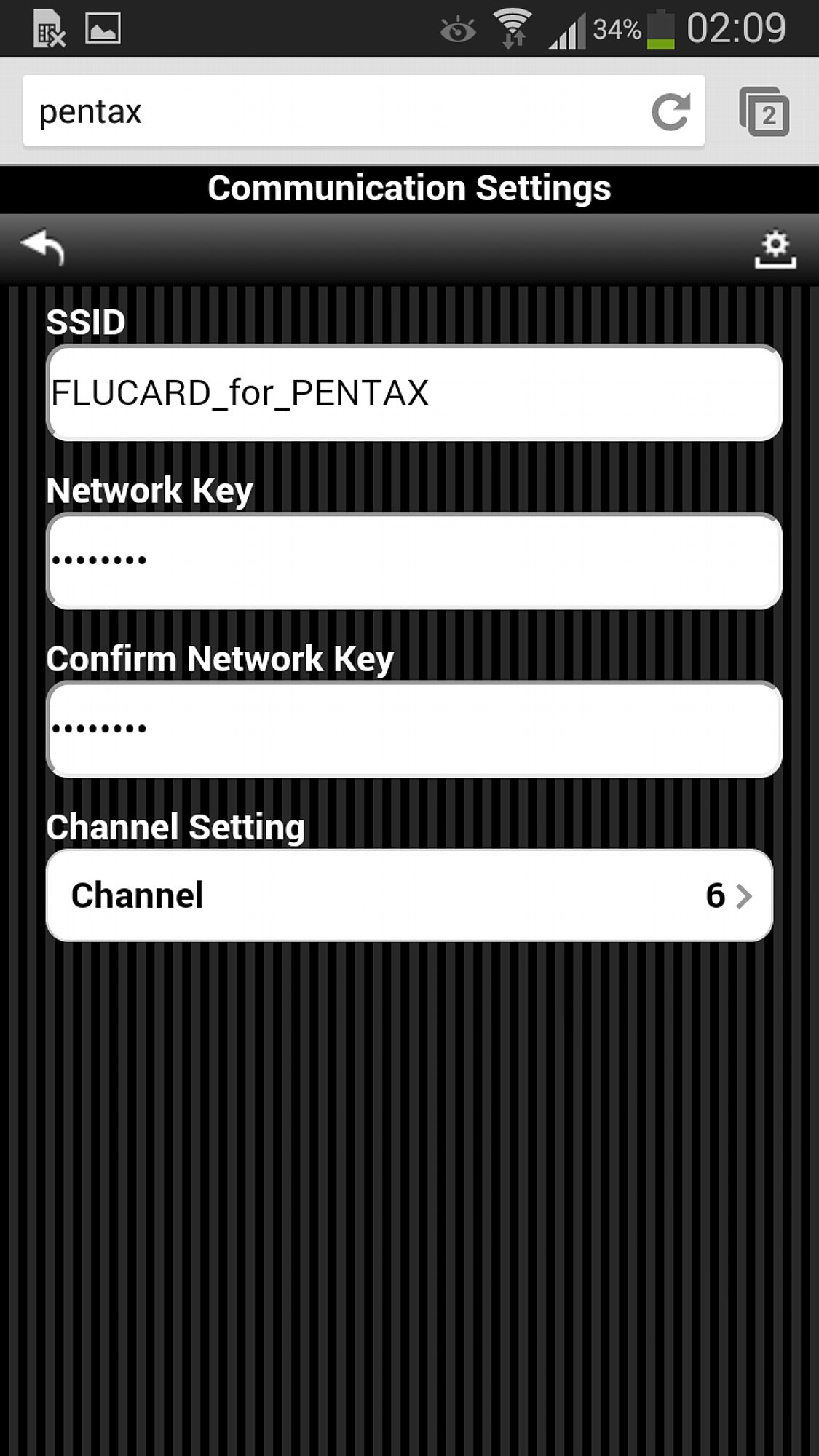This screenshot has width=819, height=1456.
Task: Focus the Confirm Network Key field
Action: coord(414,729)
